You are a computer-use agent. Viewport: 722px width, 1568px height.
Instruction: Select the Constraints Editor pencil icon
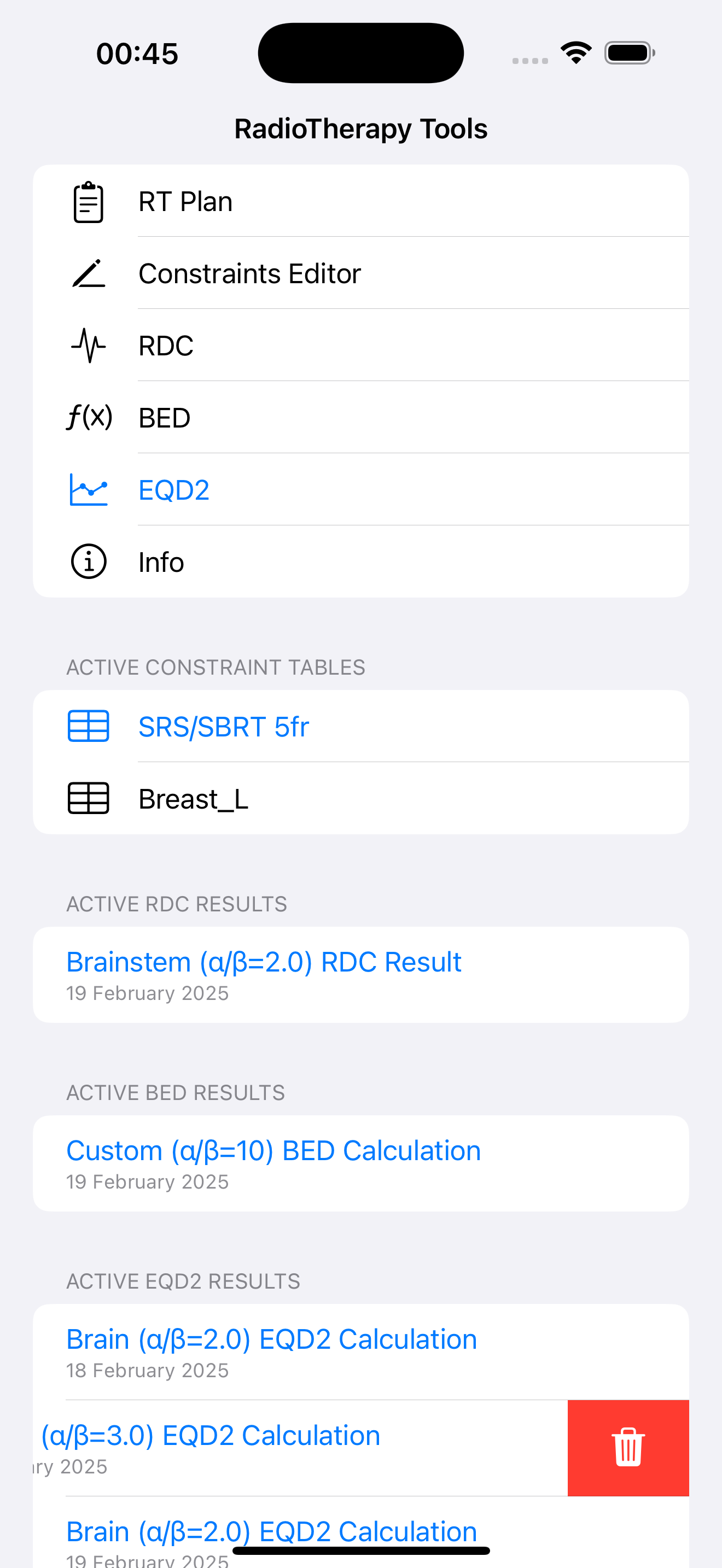coord(88,273)
